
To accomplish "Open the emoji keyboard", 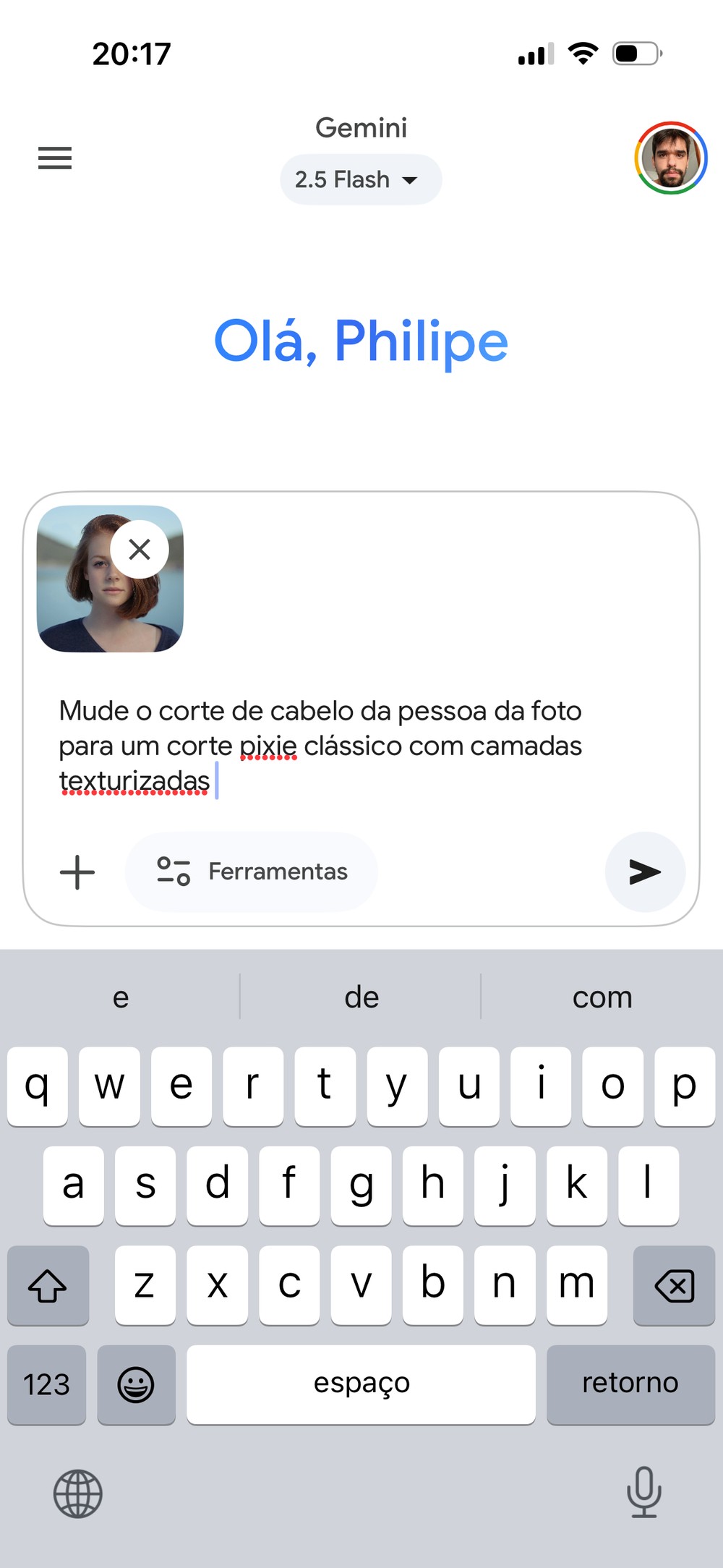I will point(136,1384).
